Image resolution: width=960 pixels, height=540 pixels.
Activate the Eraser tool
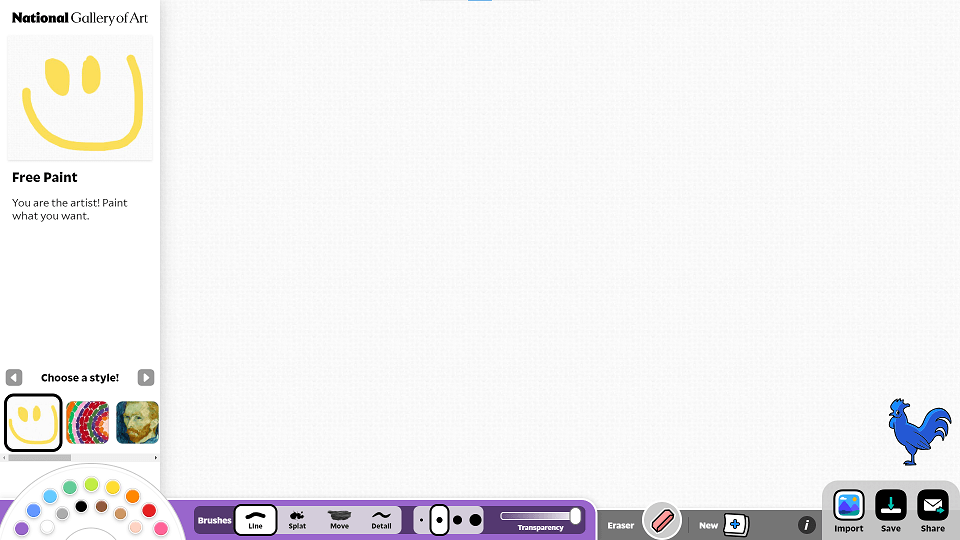click(662, 521)
